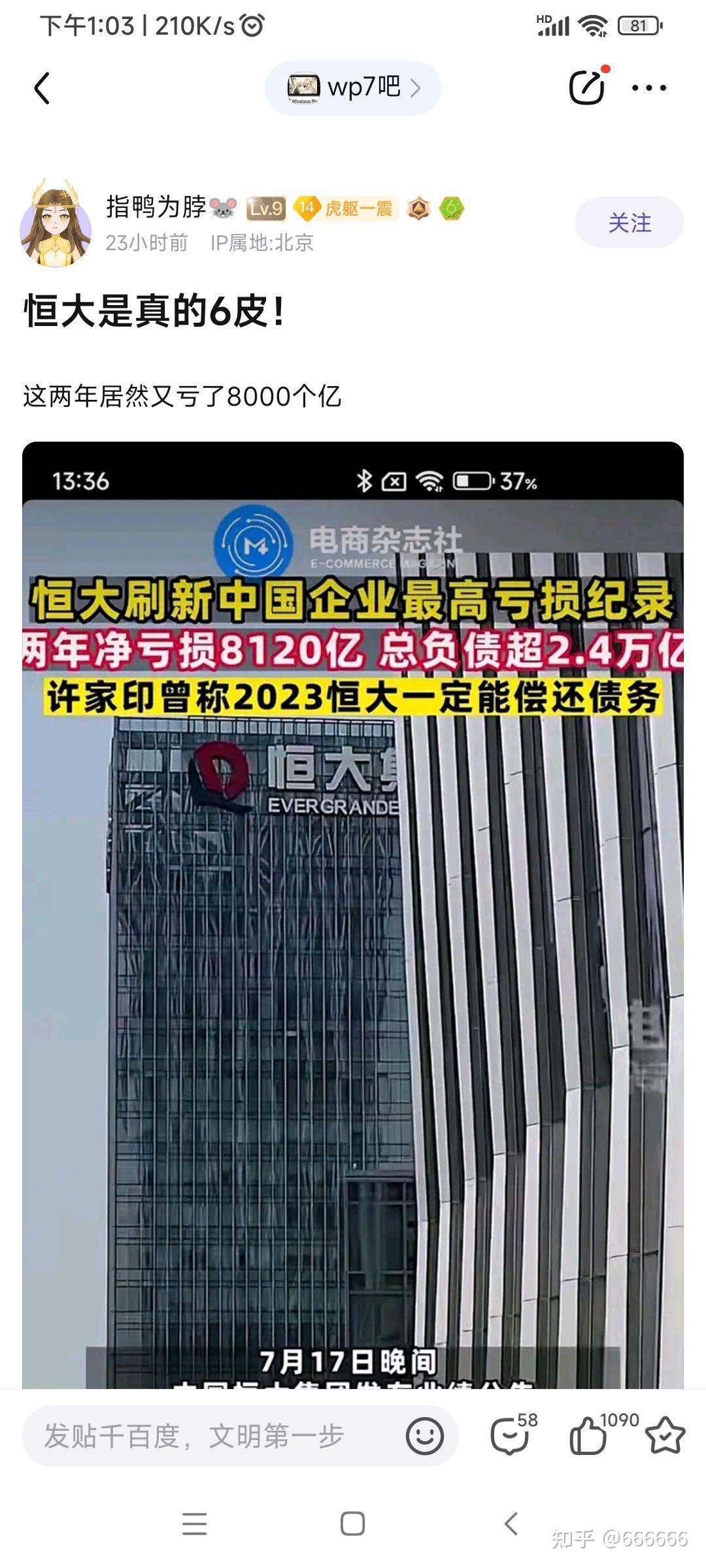The image size is (706, 1568).
Task: Go to home via system button
Action: point(353,1524)
